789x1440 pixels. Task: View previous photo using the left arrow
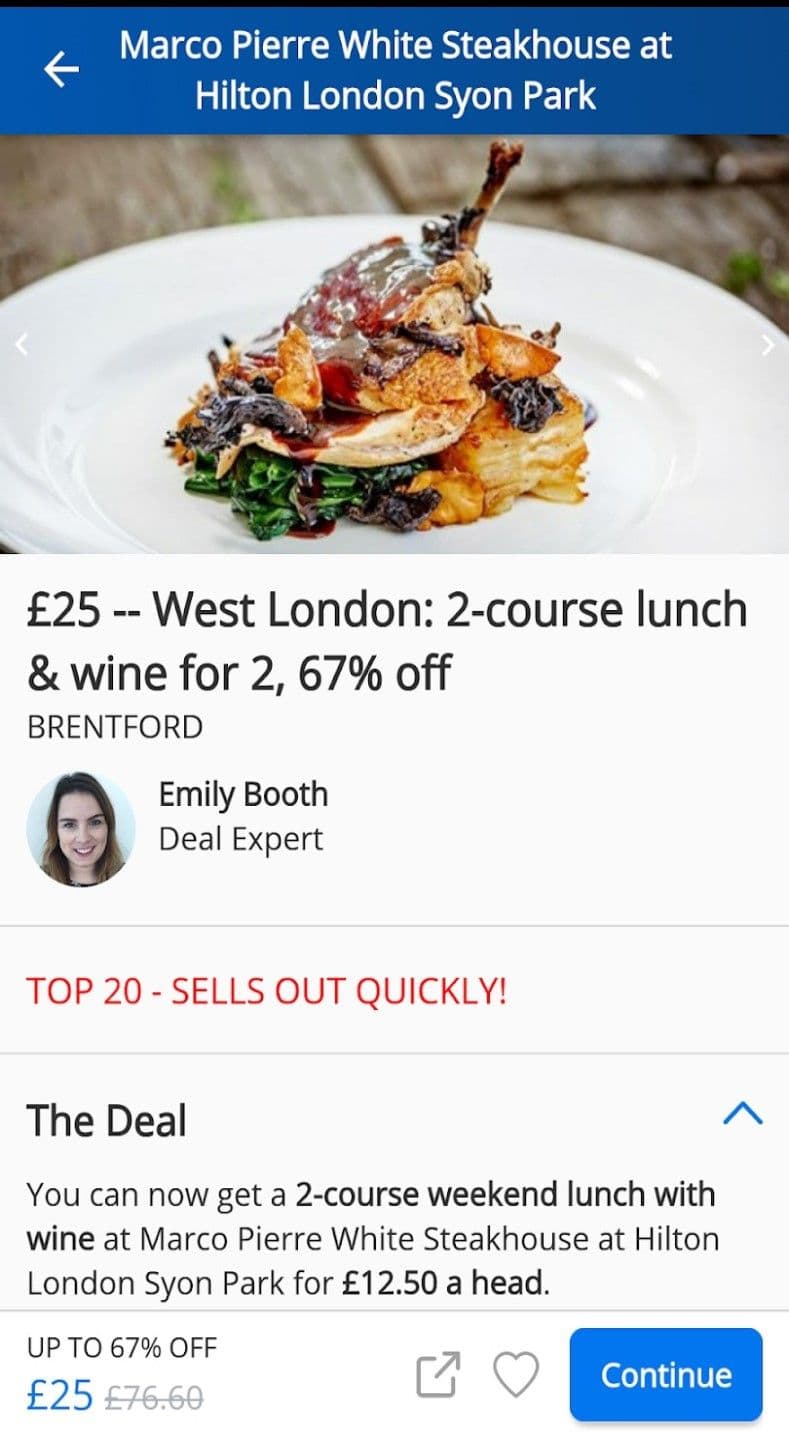[x=22, y=344]
